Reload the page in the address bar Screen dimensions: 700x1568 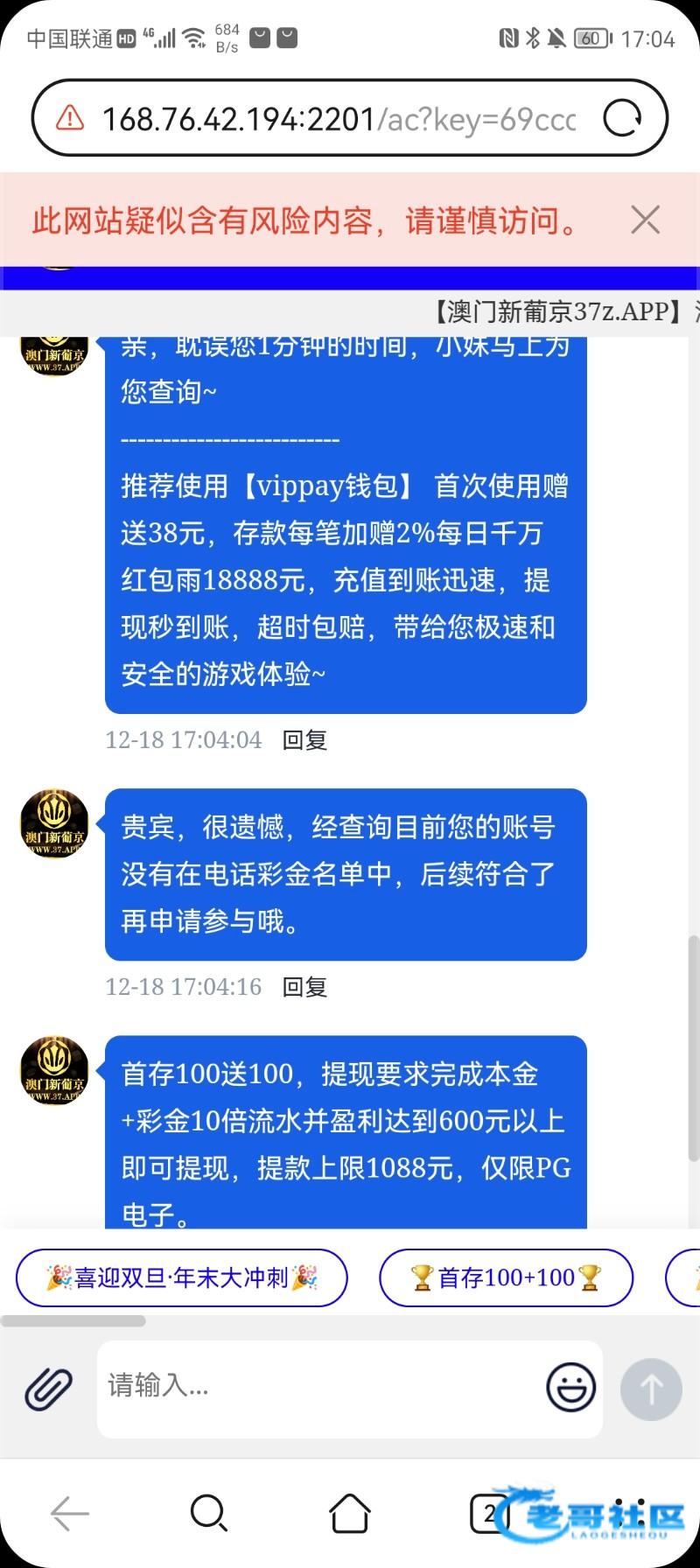[623, 118]
